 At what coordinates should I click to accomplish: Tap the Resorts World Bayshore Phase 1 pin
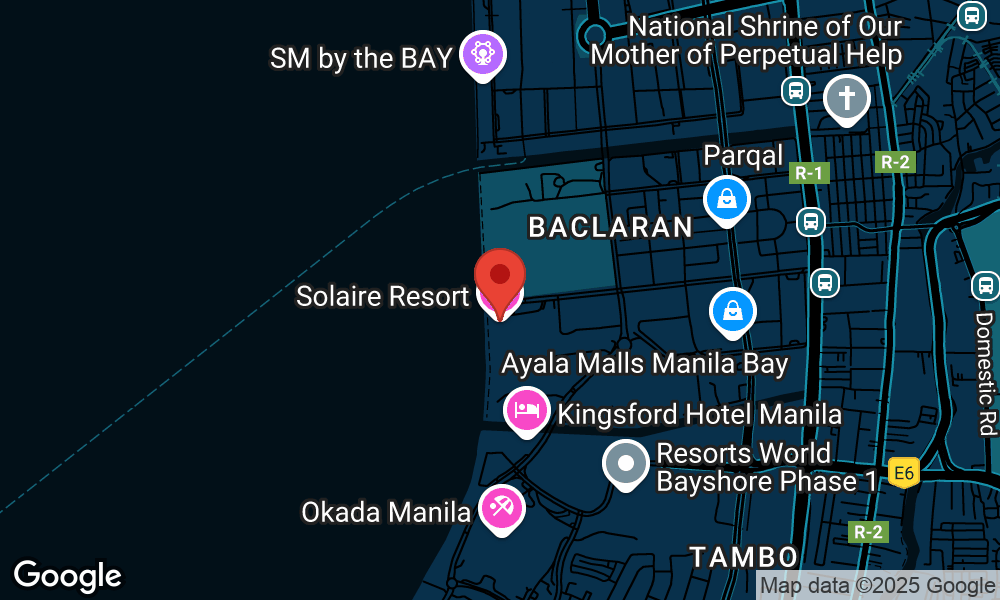(627, 465)
